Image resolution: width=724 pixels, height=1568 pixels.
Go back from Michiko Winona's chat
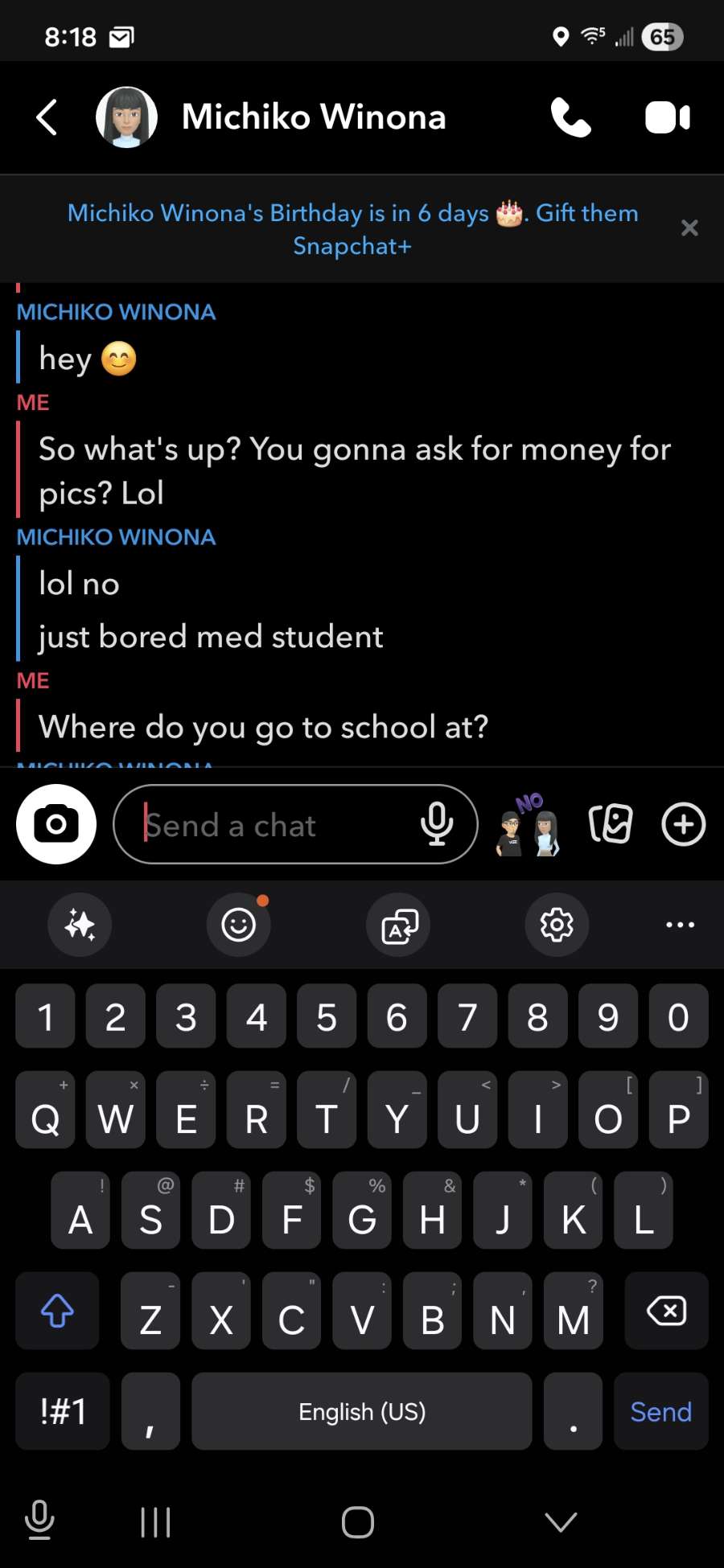pos(47,117)
